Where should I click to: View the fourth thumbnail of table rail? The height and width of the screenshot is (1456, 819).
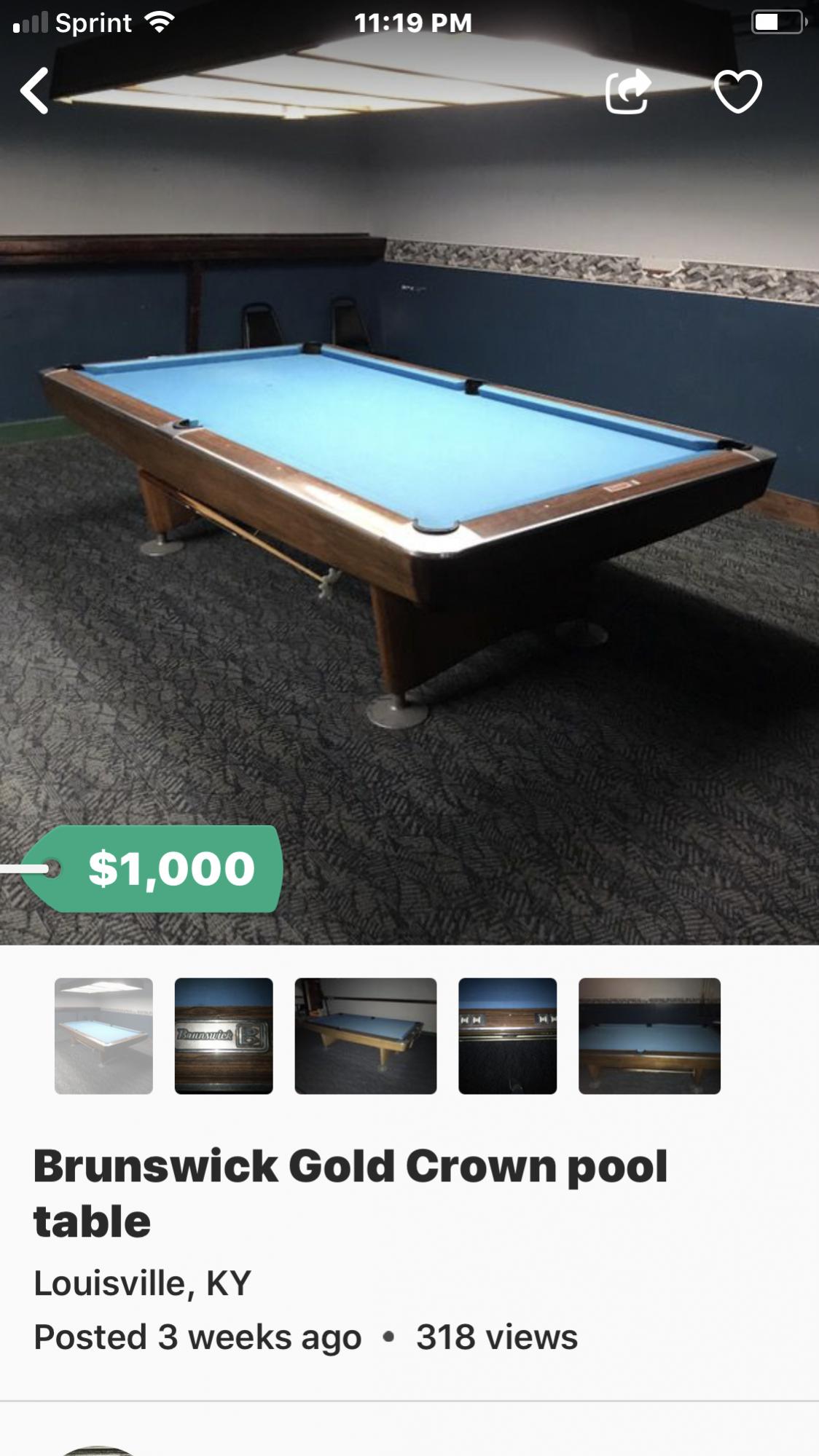[507, 1035]
